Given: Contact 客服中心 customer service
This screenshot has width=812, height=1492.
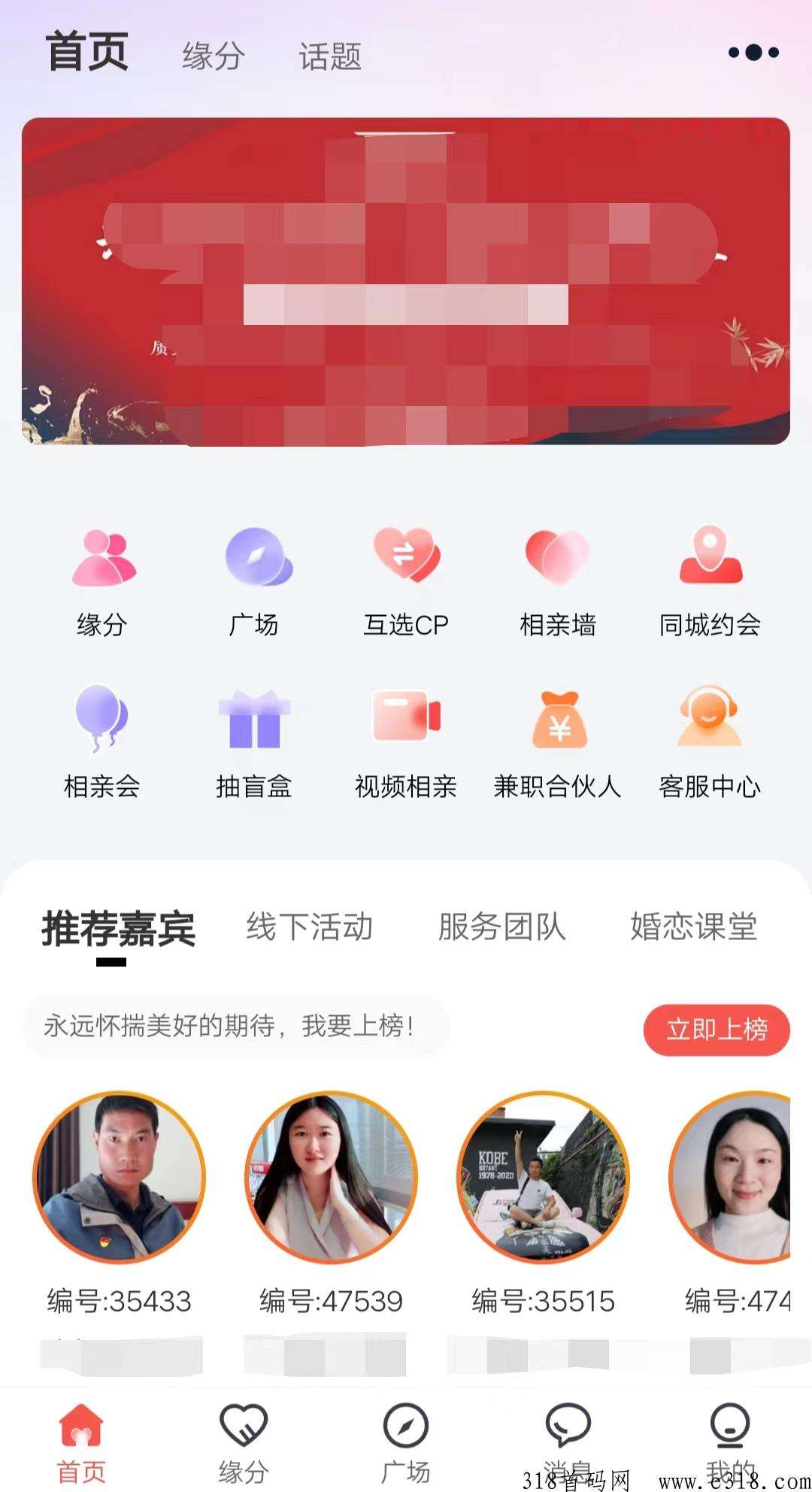Looking at the screenshot, I should pos(710,741).
